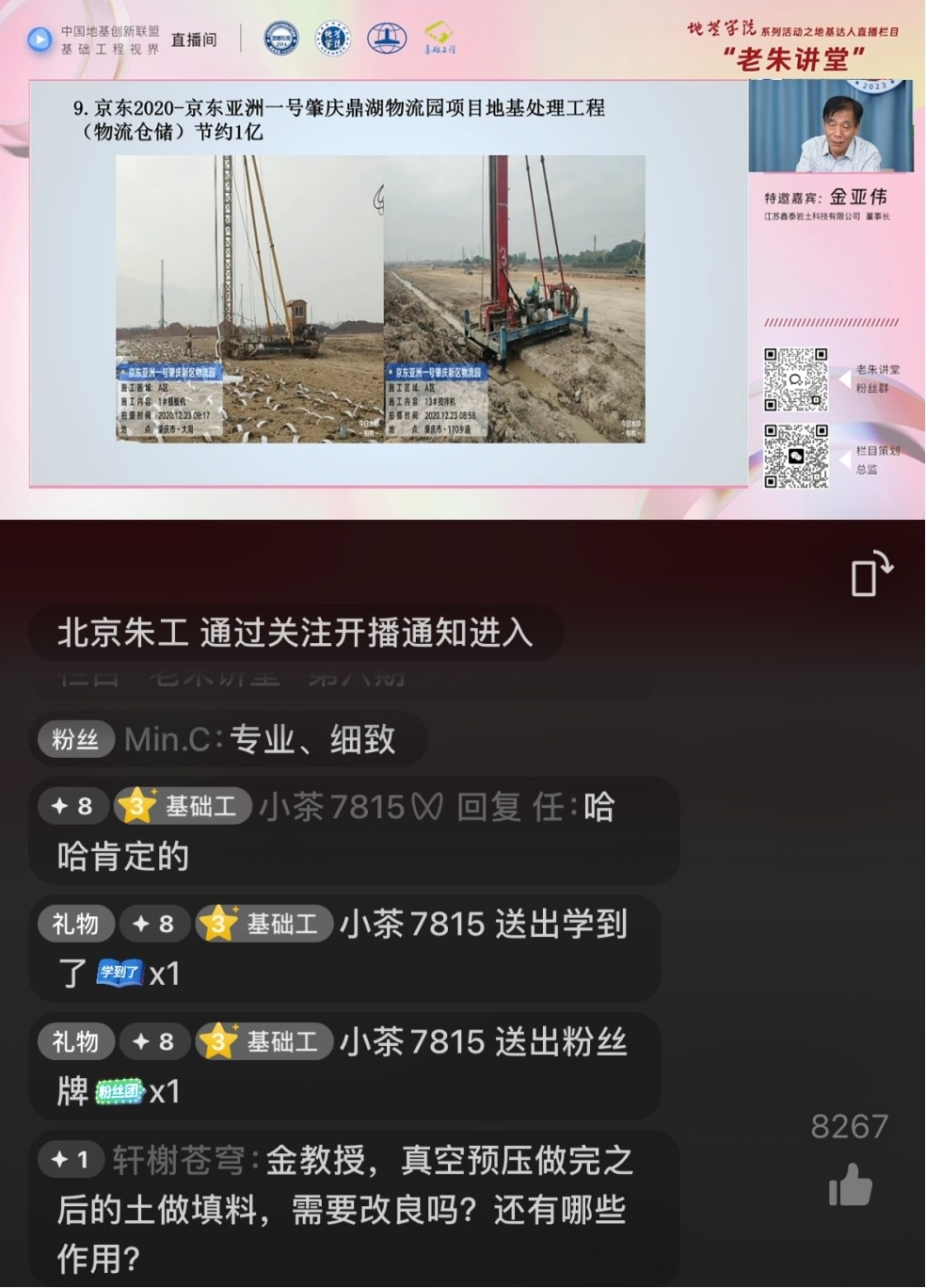Open 小茶7815's reply message
The width and height of the screenshot is (926, 1288).
[354, 831]
